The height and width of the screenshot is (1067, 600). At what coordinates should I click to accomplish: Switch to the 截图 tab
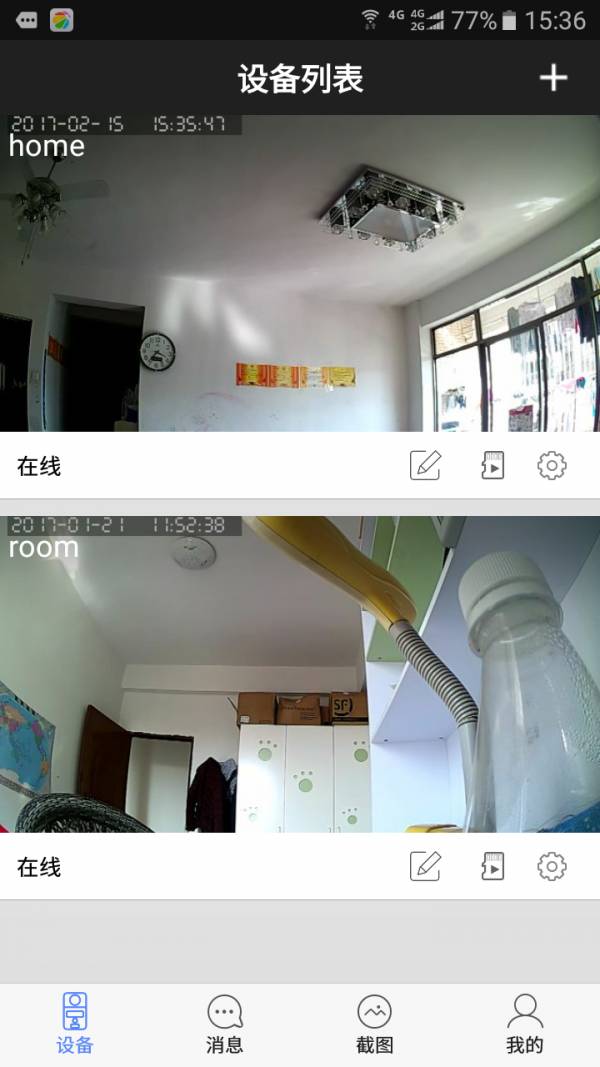[x=375, y=1024]
